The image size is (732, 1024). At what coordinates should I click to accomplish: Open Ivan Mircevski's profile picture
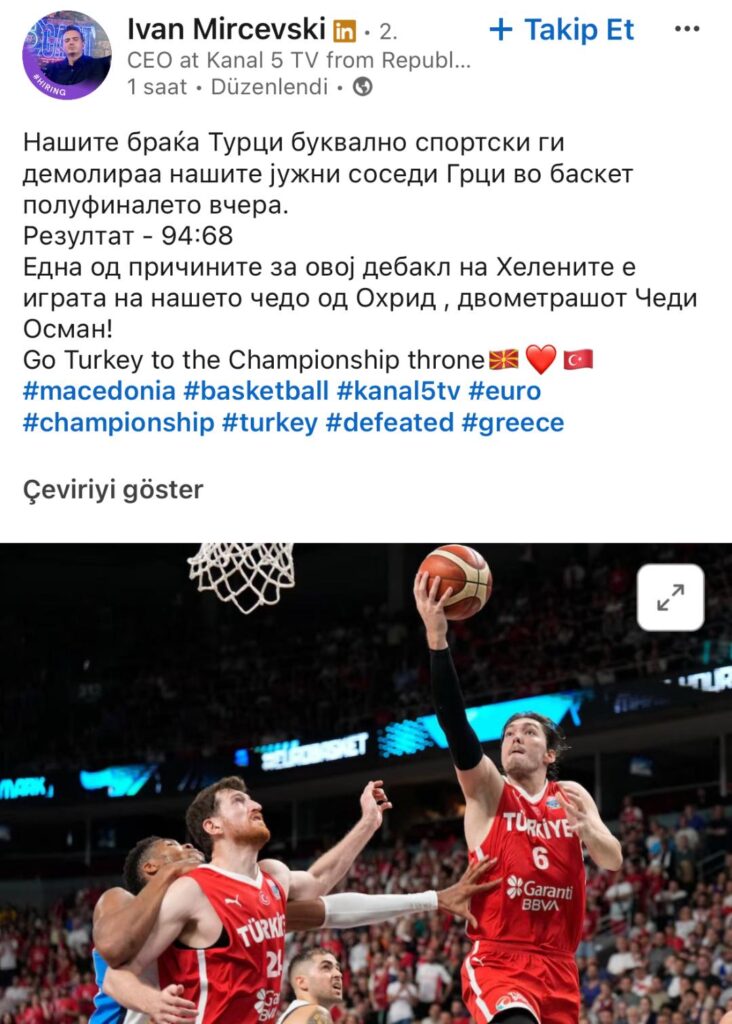[67, 55]
